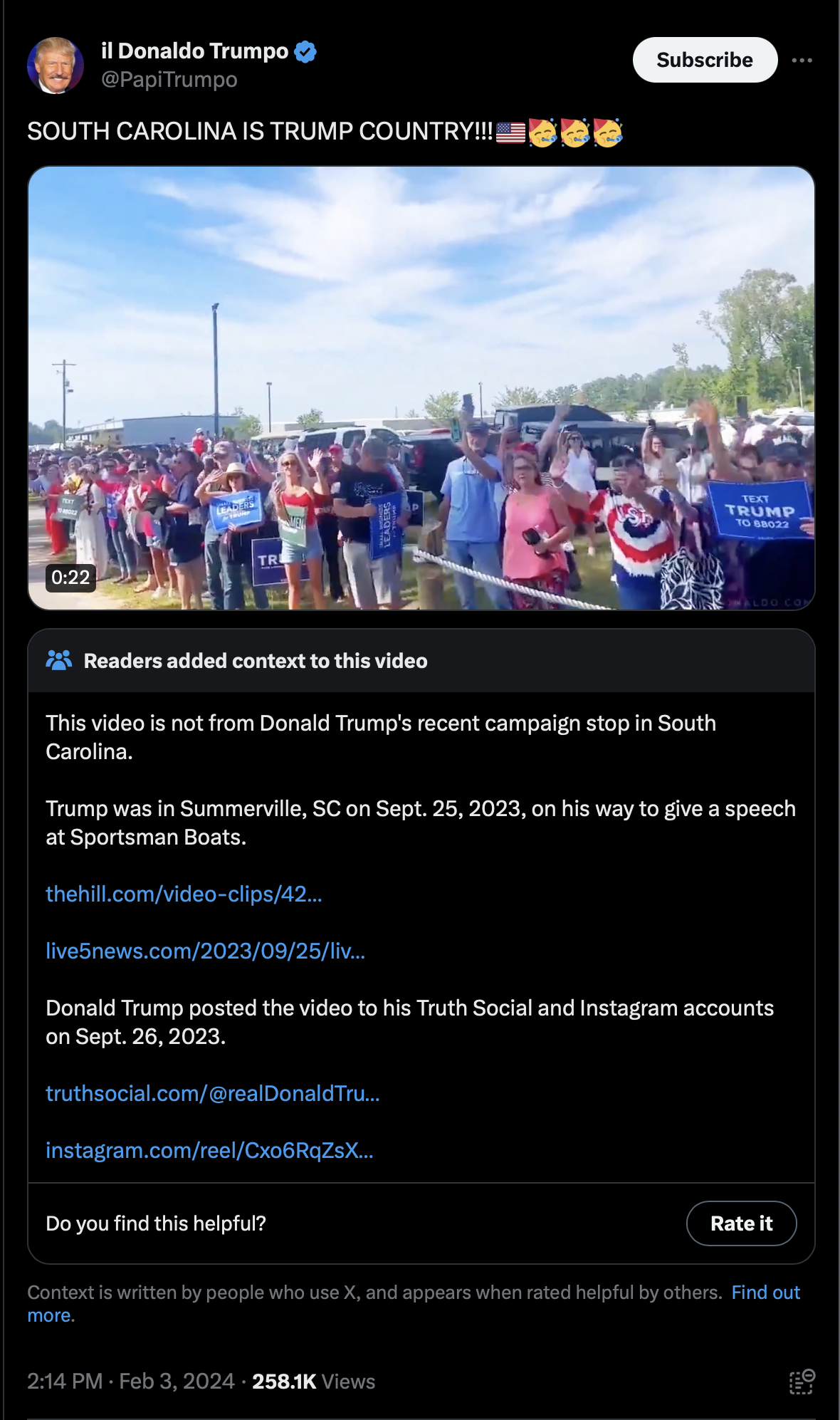This screenshot has width=840, height=1420.
Task: Open il Donaldo Trumpo's profile picture
Action: pyautogui.click(x=56, y=66)
